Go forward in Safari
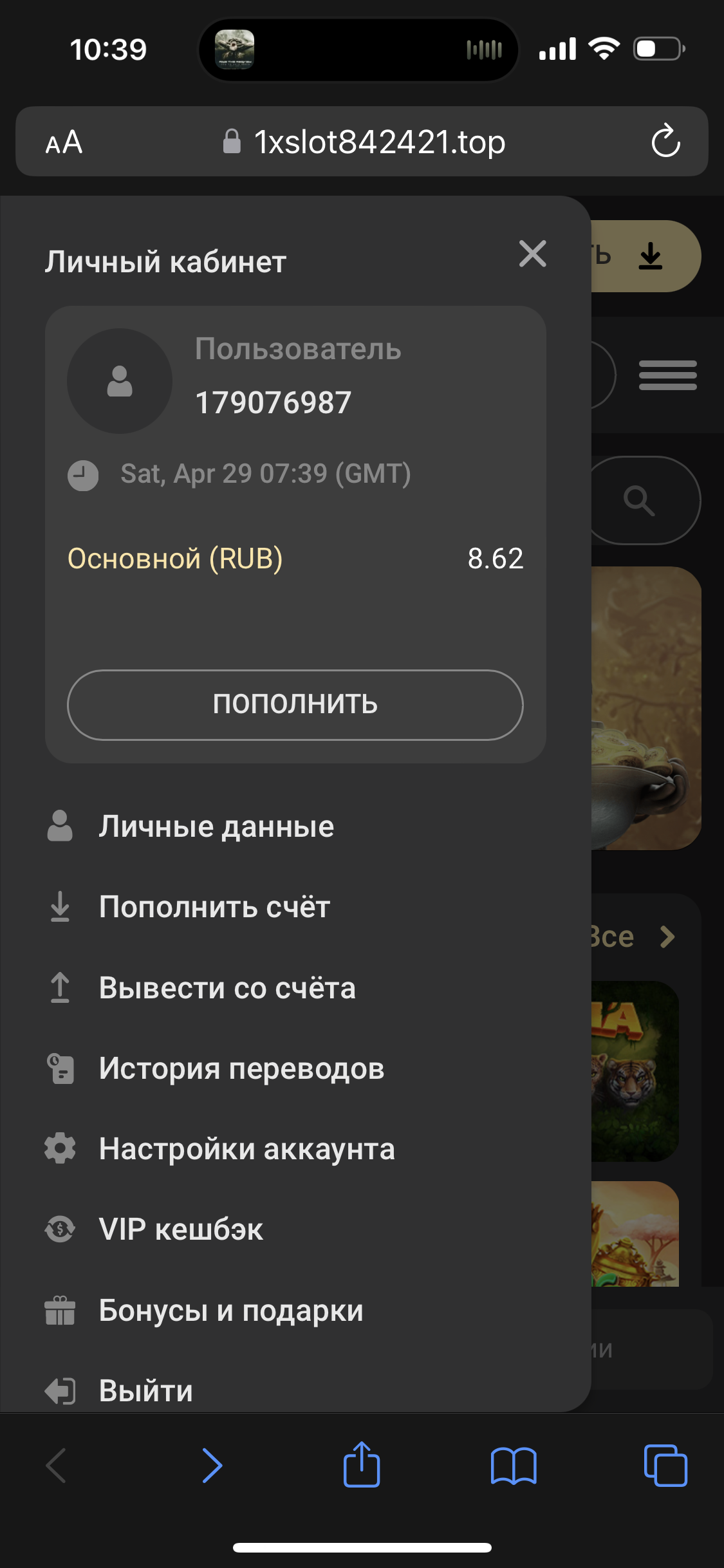The image size is (724, 1568). pyautogui.click(x=212, y=1466)
